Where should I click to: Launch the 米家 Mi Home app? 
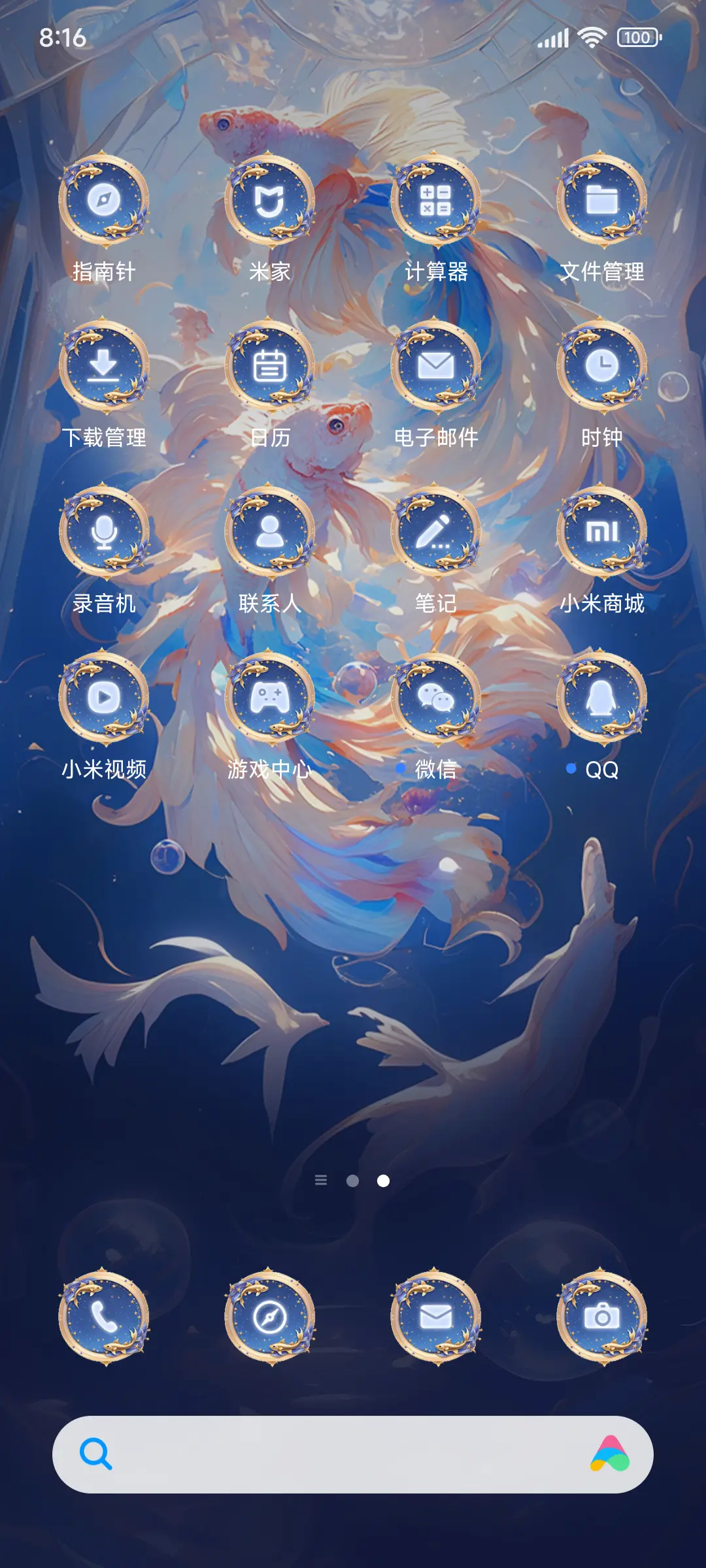[271, 204]
